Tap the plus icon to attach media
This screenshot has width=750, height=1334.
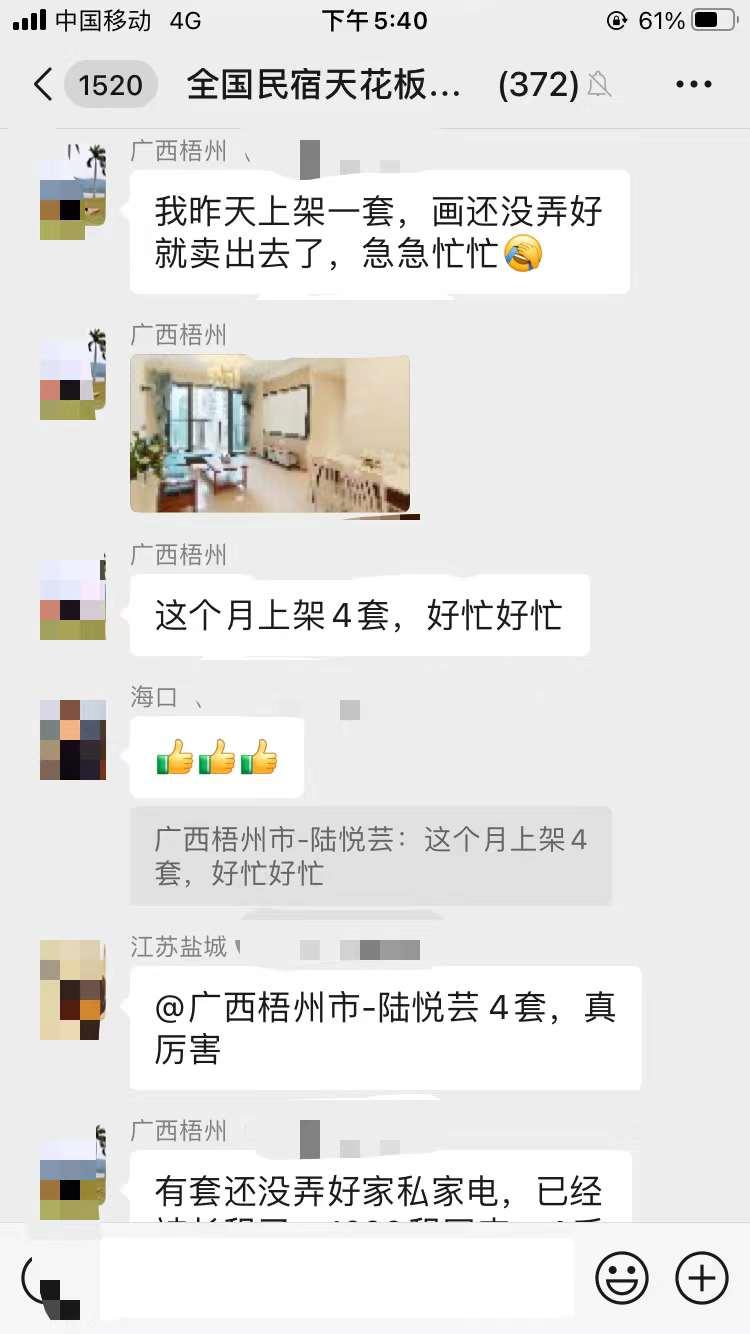point(701,1277)
